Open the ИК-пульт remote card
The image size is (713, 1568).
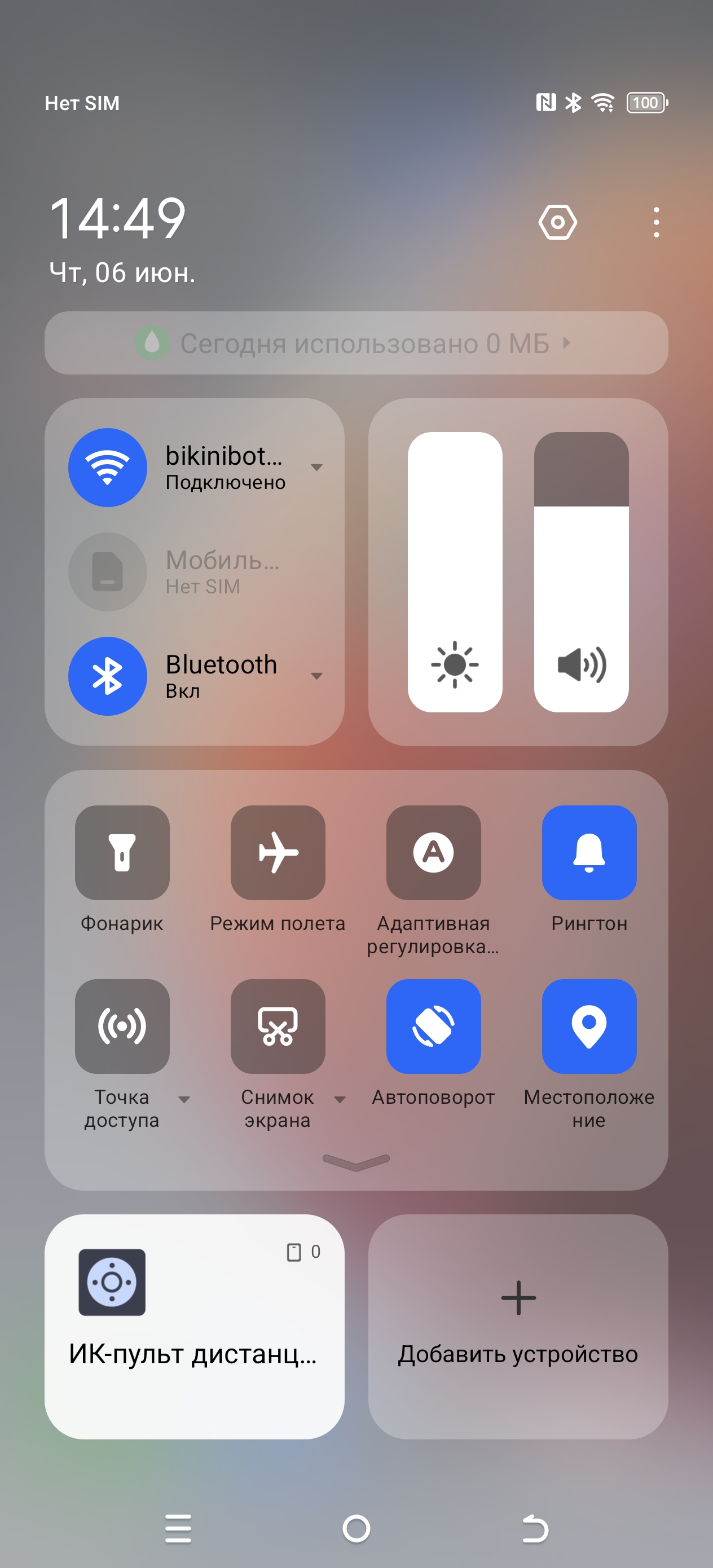pos(194,1327)
